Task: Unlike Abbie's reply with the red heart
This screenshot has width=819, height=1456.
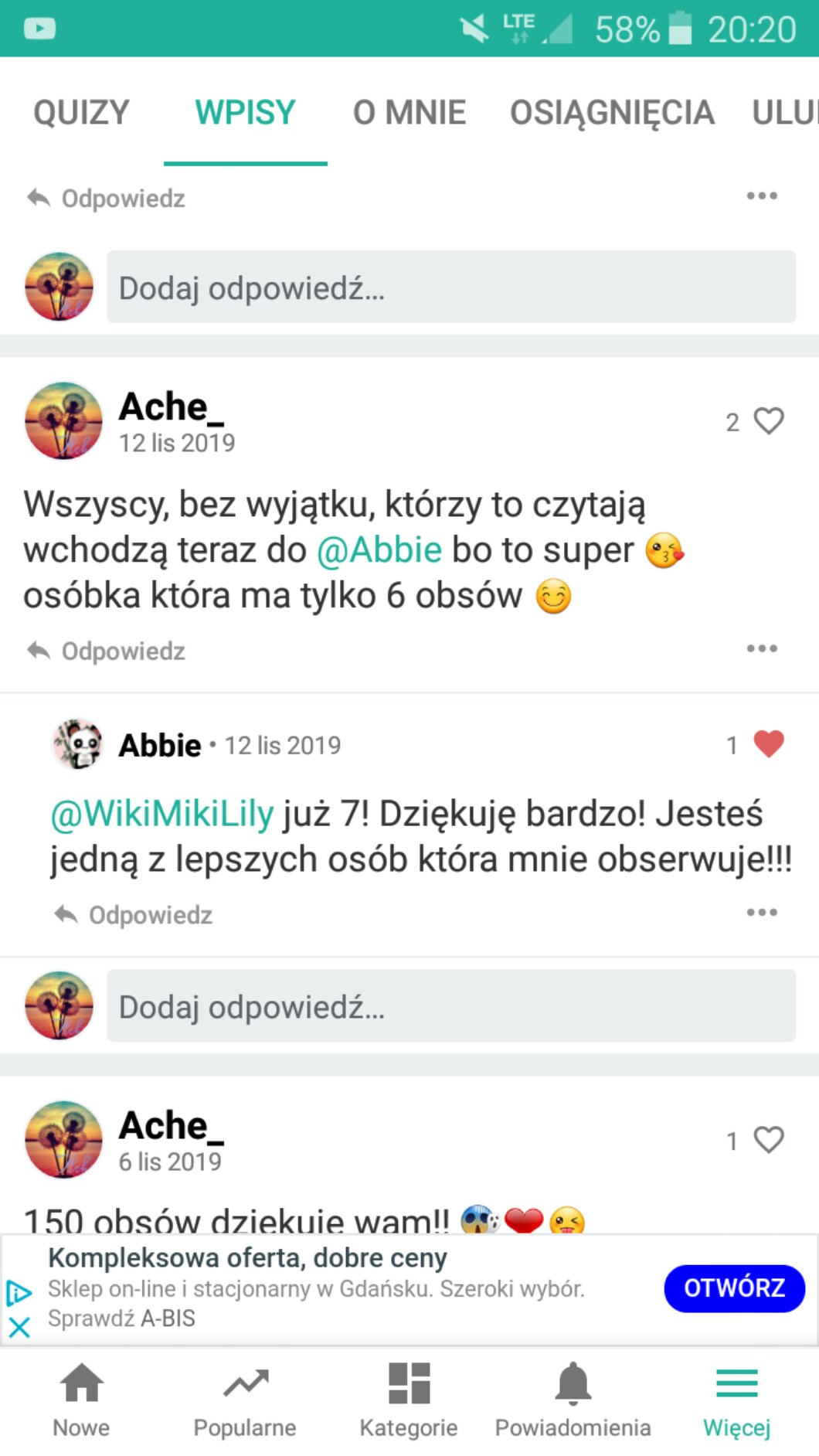Action: (x=768, y=744)
